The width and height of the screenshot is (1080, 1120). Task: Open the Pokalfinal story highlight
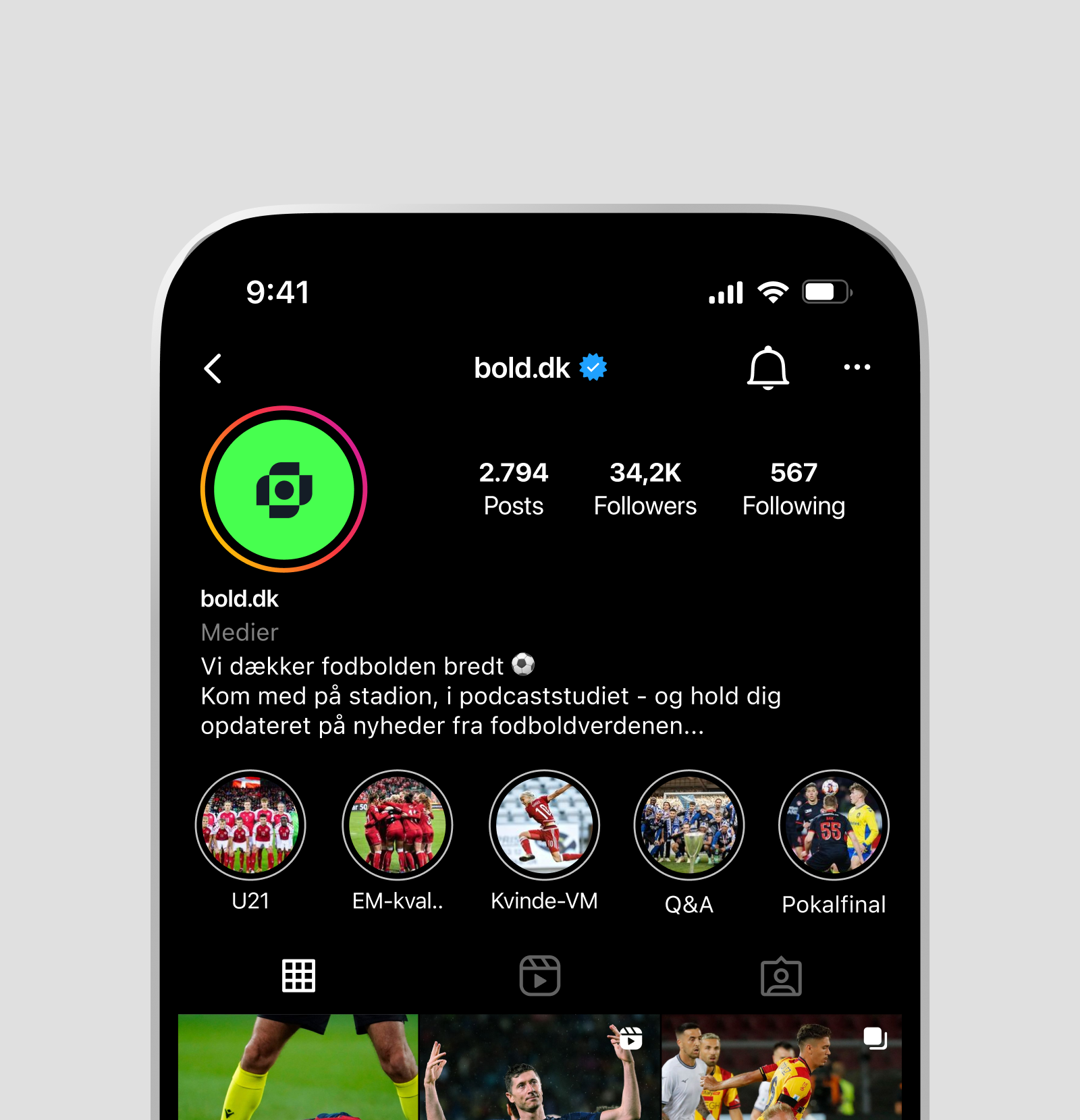click(834, 825)
